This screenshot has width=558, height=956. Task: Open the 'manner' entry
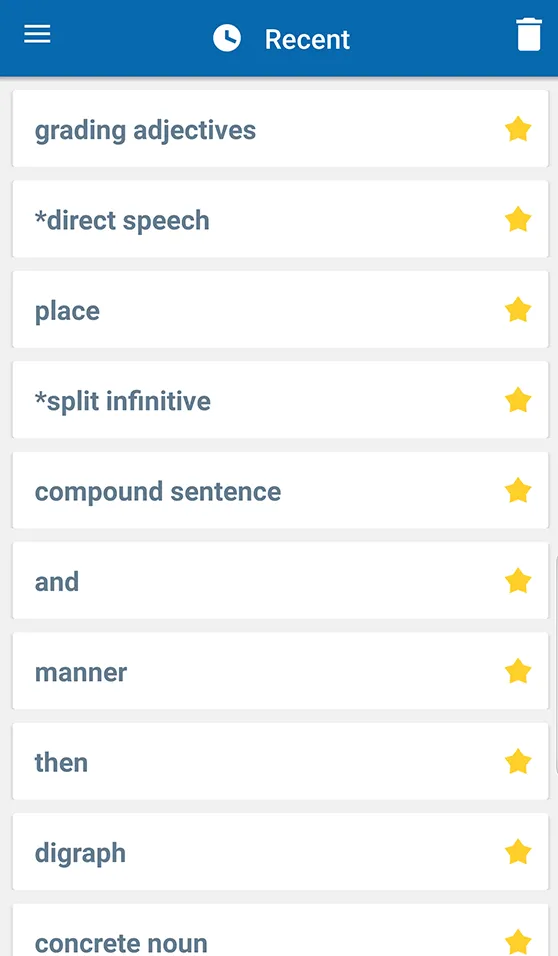coord(280,671)
